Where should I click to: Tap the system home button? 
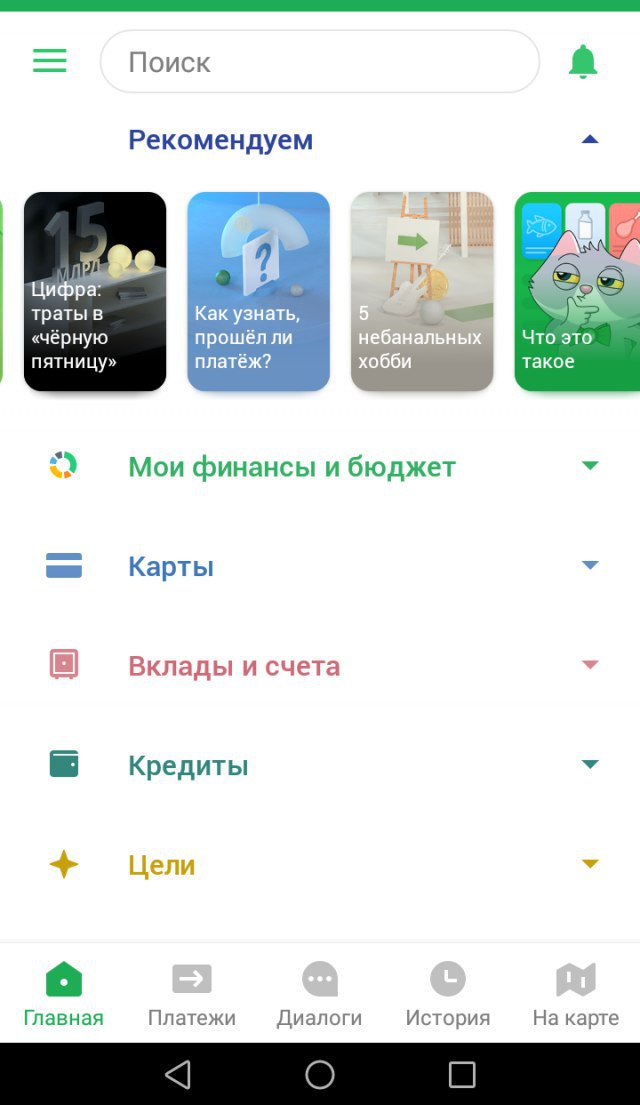click(x=320, y=1075)
